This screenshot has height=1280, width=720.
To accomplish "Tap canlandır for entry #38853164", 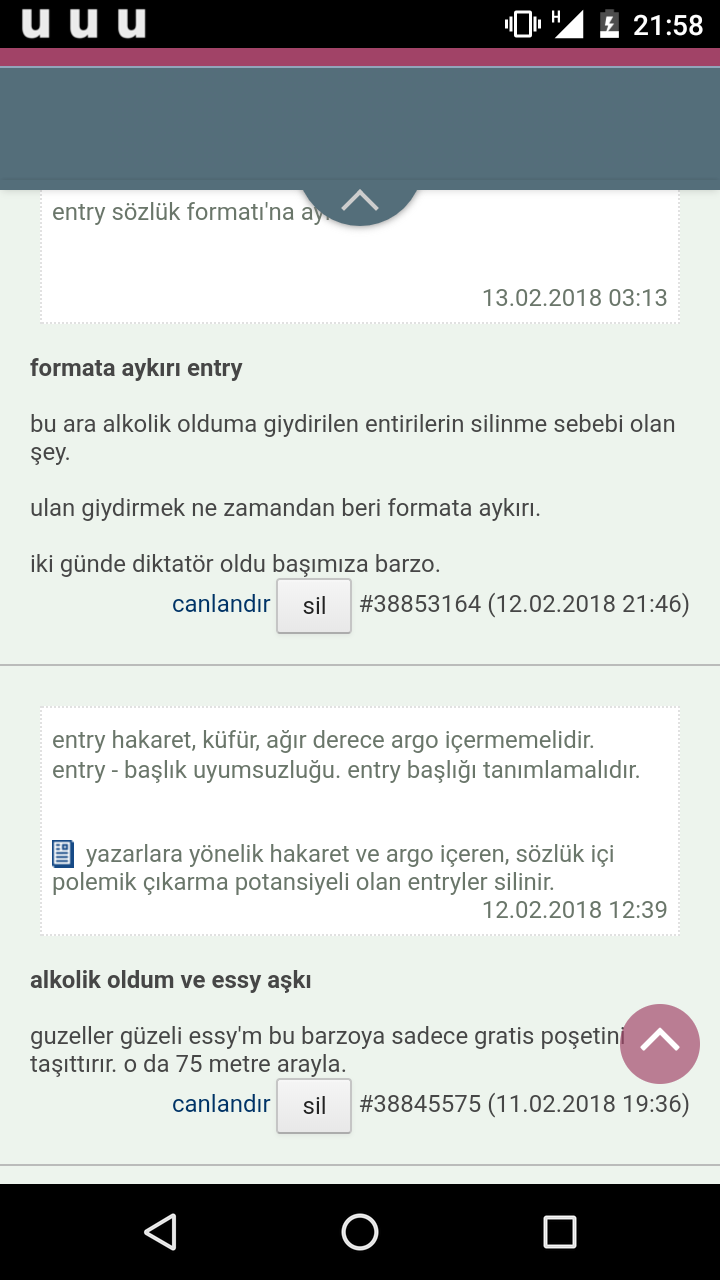I will point(221,604).
